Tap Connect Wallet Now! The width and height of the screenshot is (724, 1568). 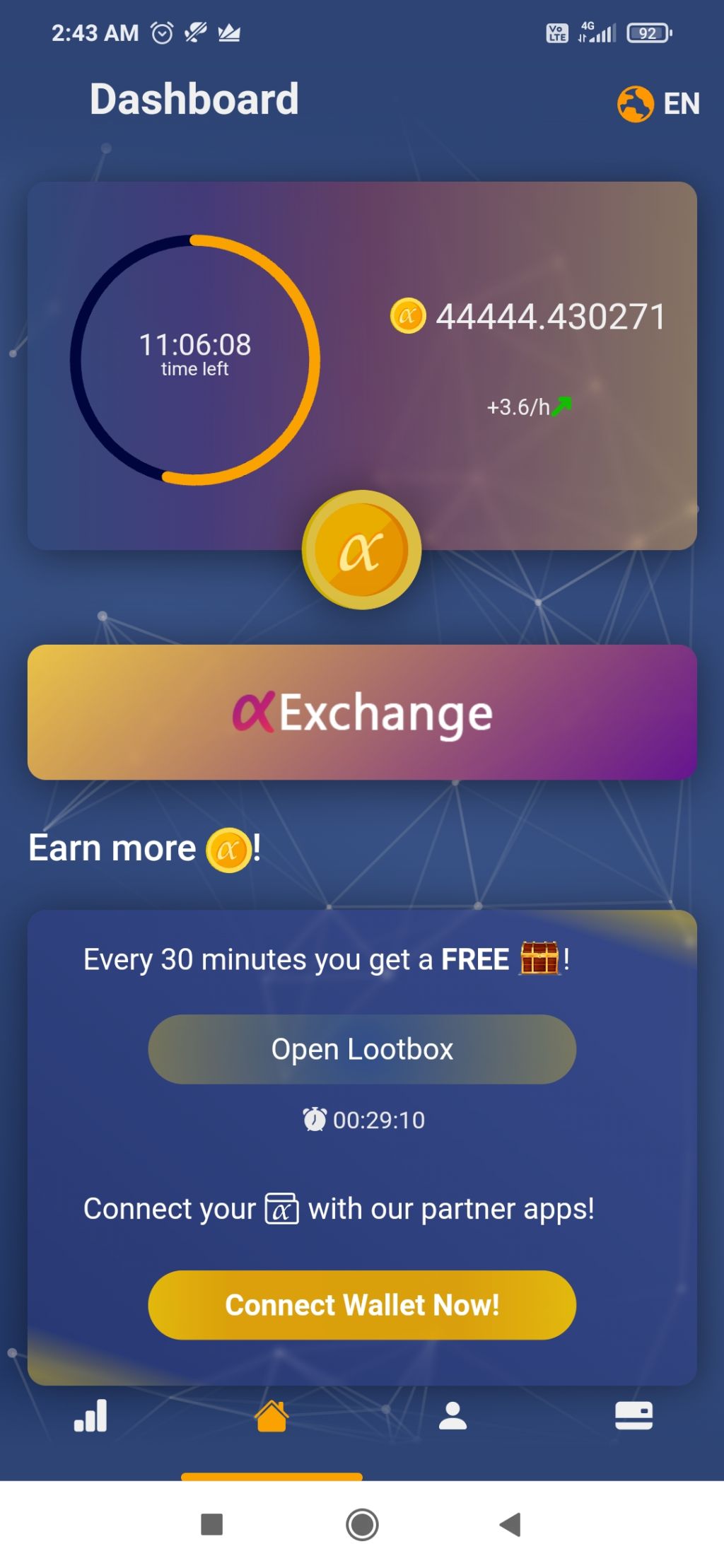coord(362,1305)
